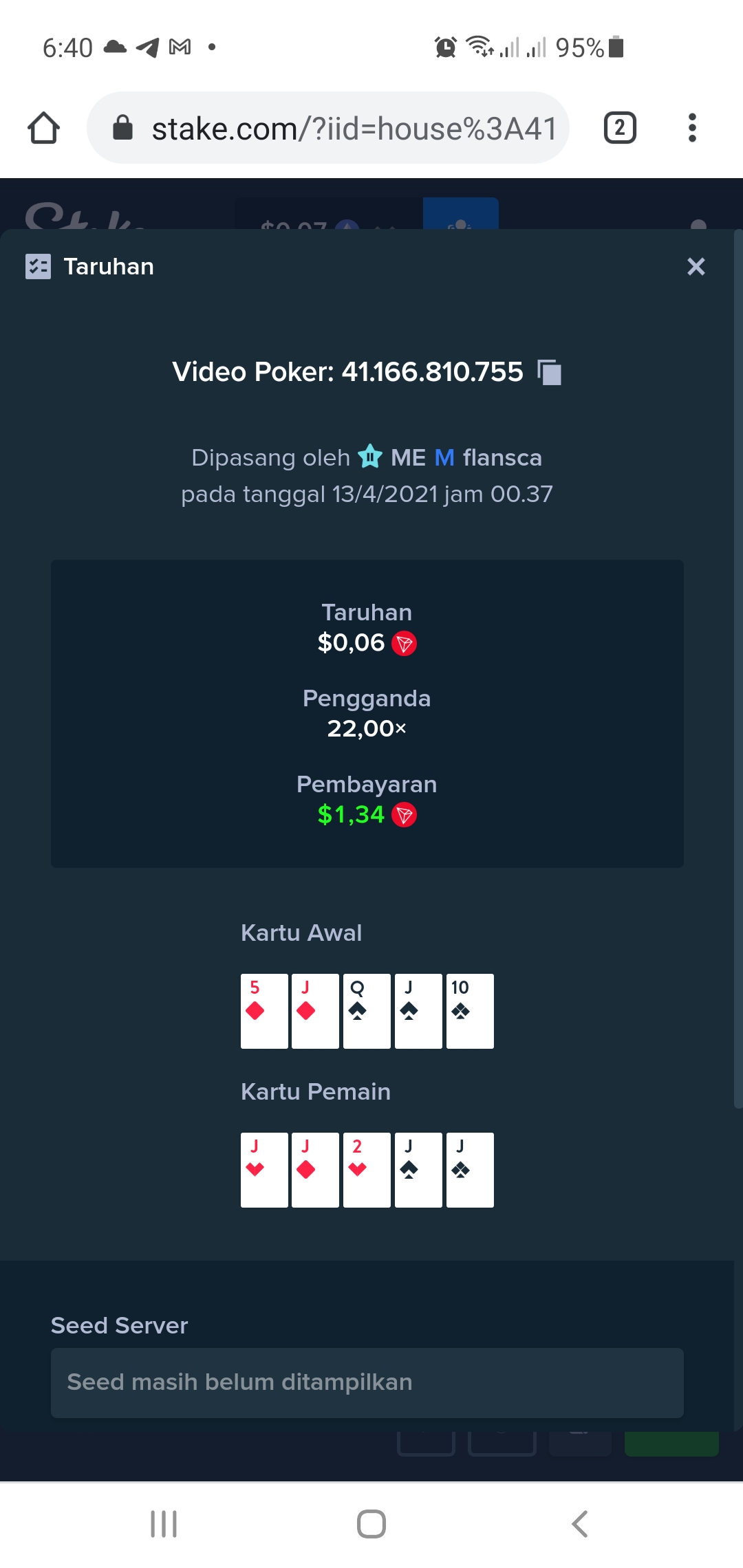Open recent apps from the navigation bar

point(164,1524)
